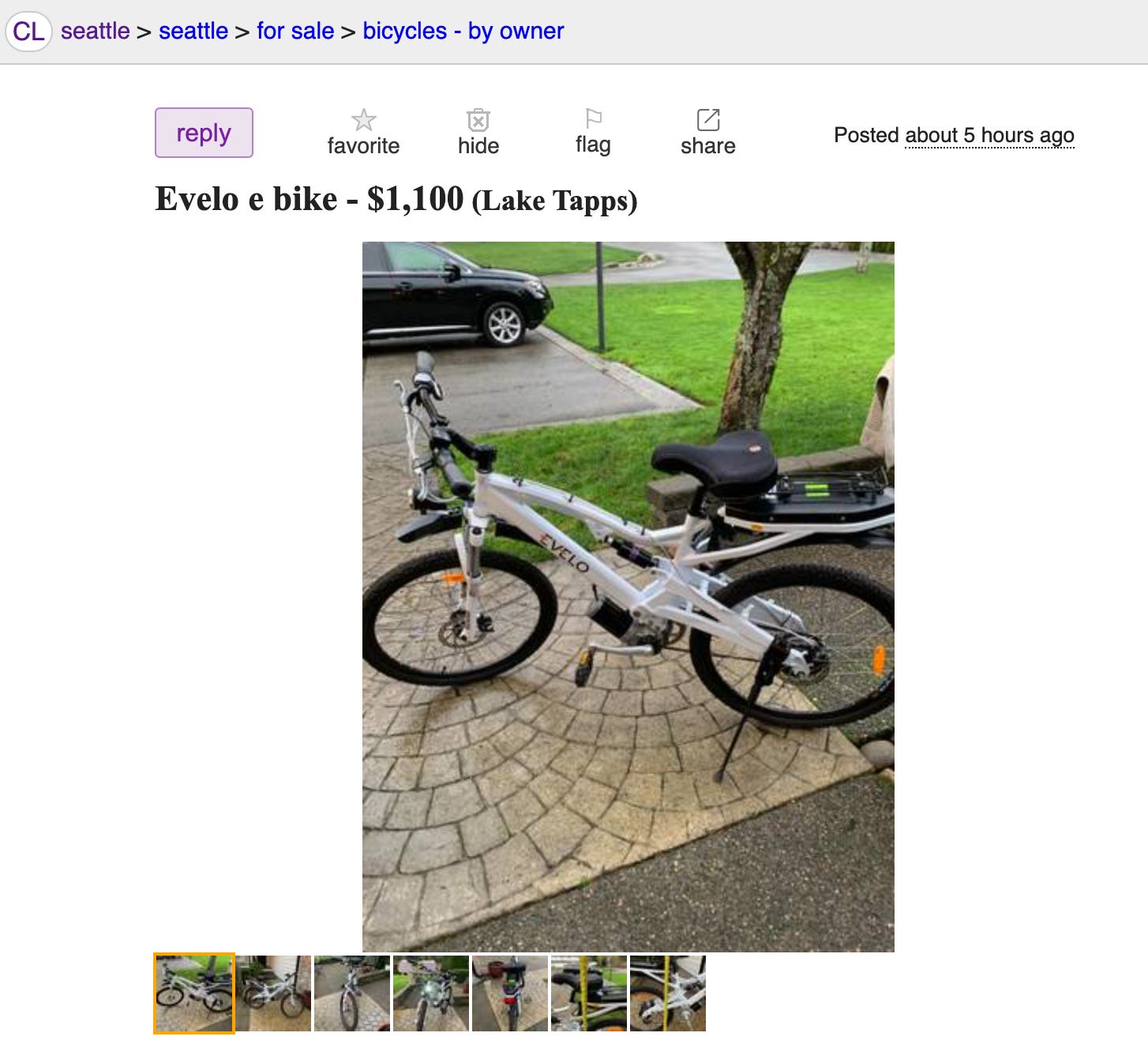The width and height of the screenshot is (1148, 1044).
Task: View the fifth photo thumbnail
Action: click(x=510, y=993)
